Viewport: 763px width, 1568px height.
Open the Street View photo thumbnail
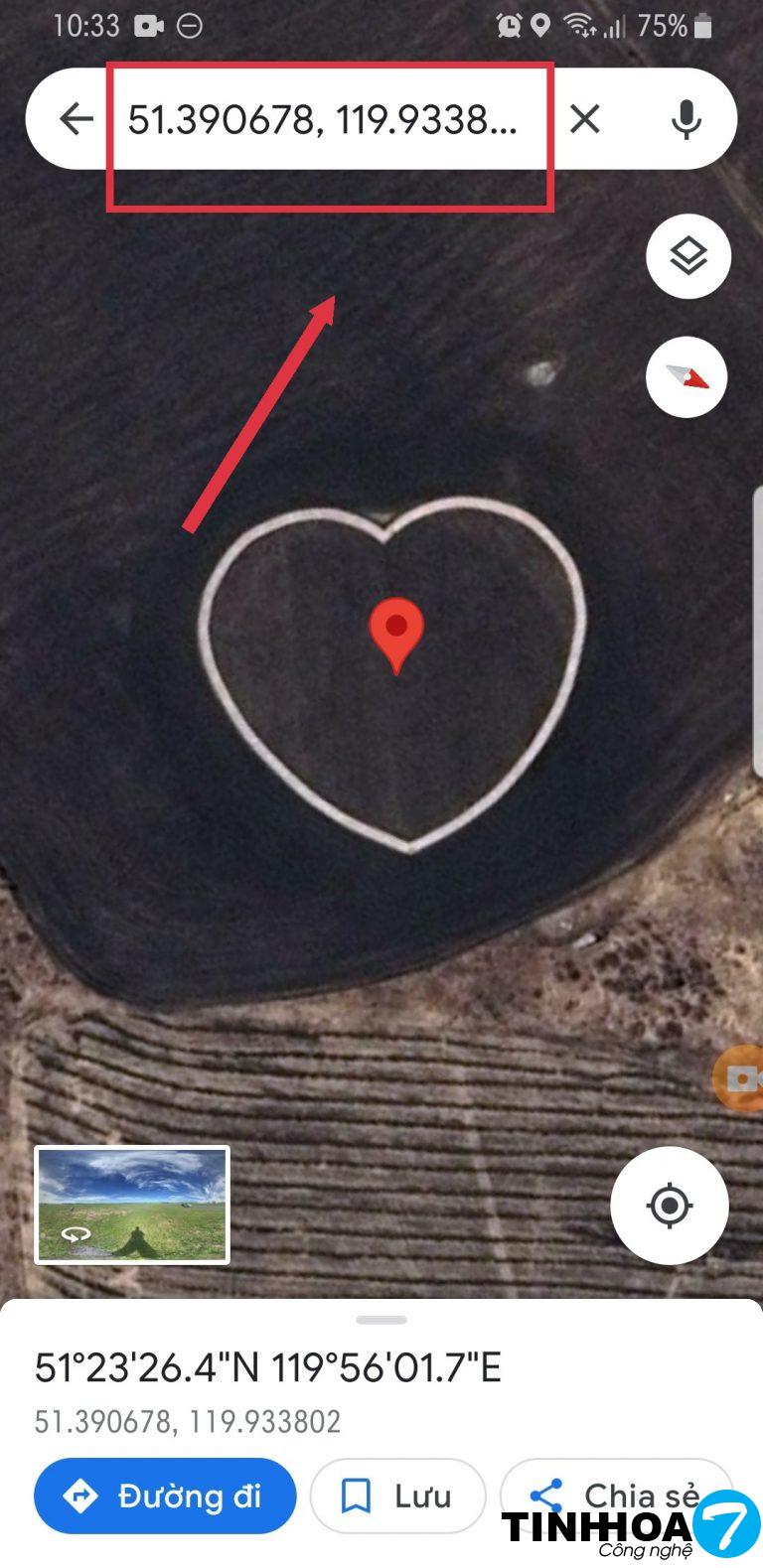tap(132, 1205)
